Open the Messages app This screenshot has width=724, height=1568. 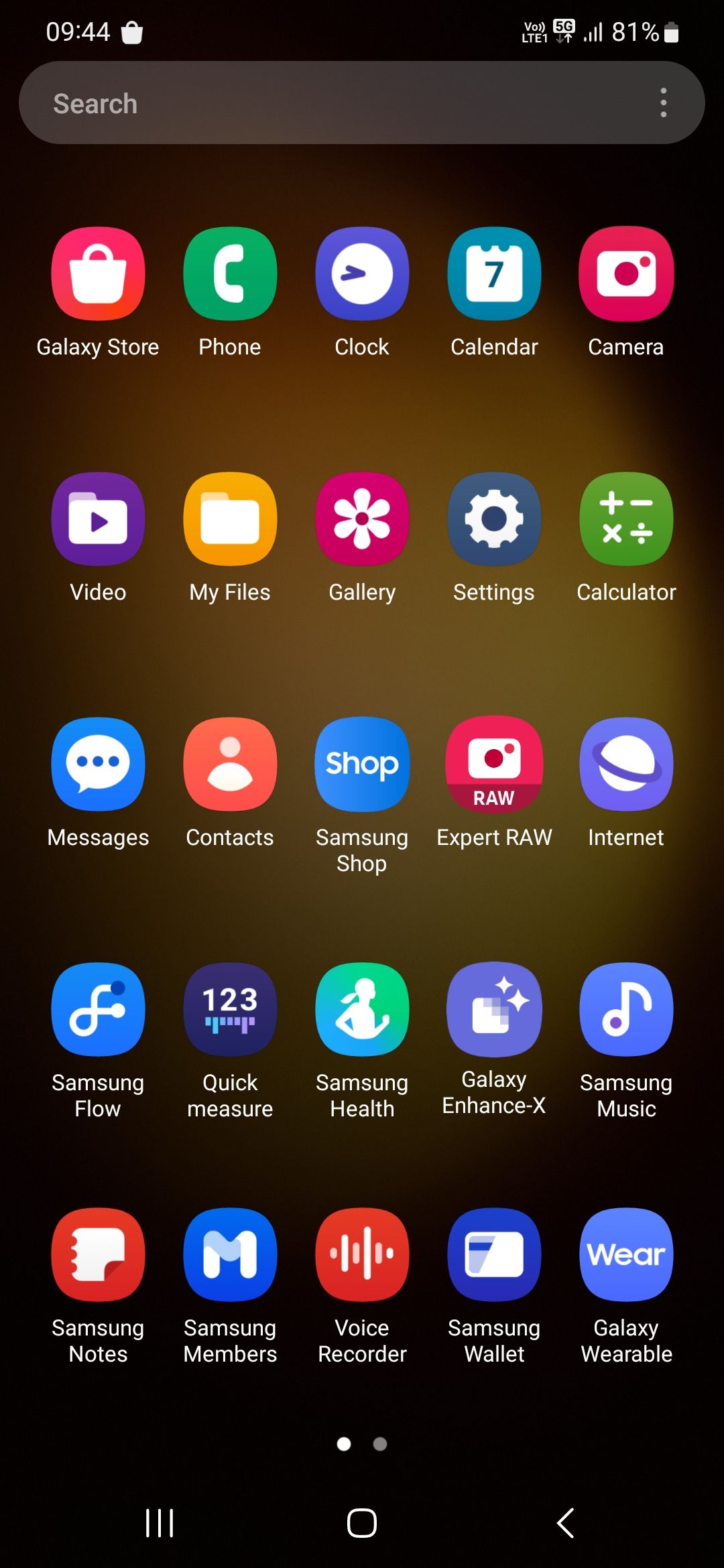pos(98,764)
